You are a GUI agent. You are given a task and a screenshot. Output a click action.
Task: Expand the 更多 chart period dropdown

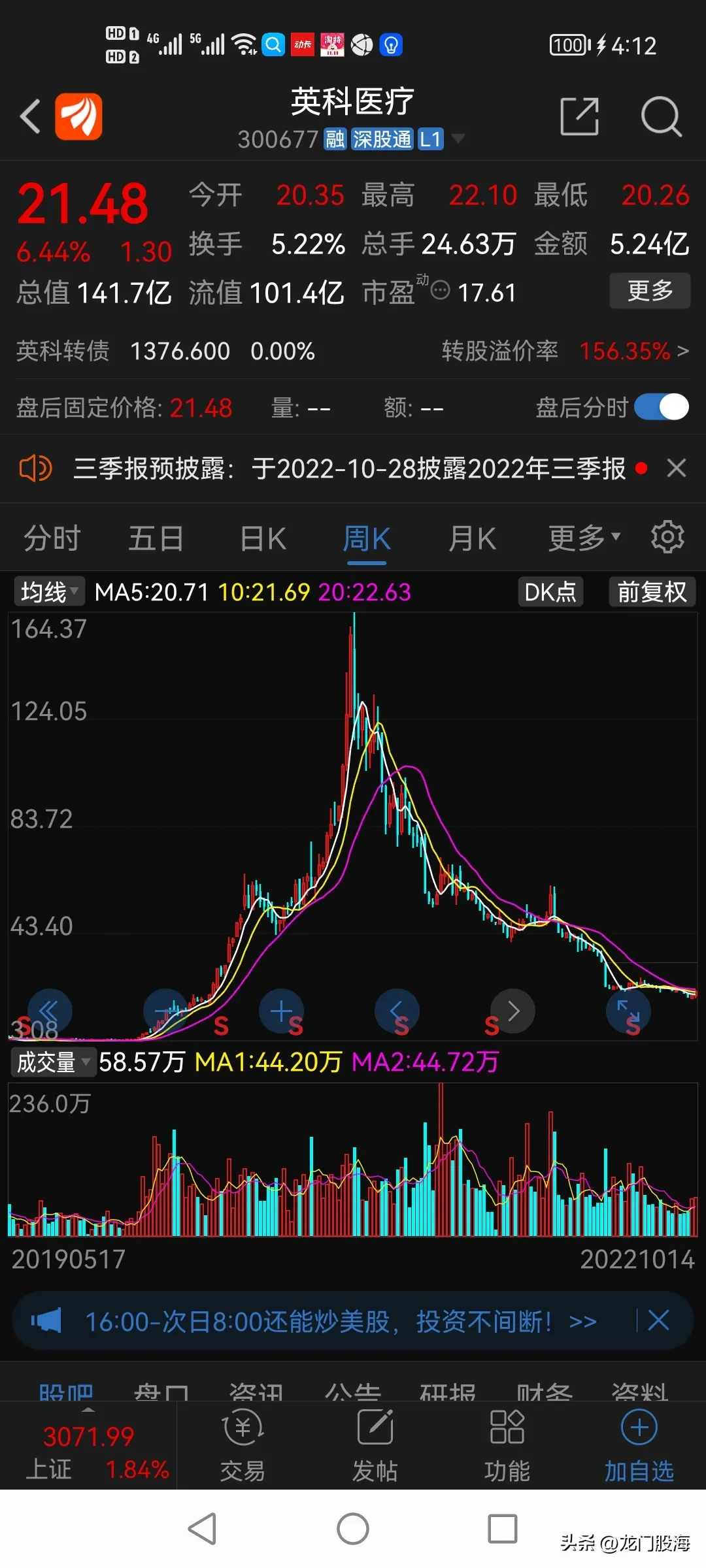(584, 538)
